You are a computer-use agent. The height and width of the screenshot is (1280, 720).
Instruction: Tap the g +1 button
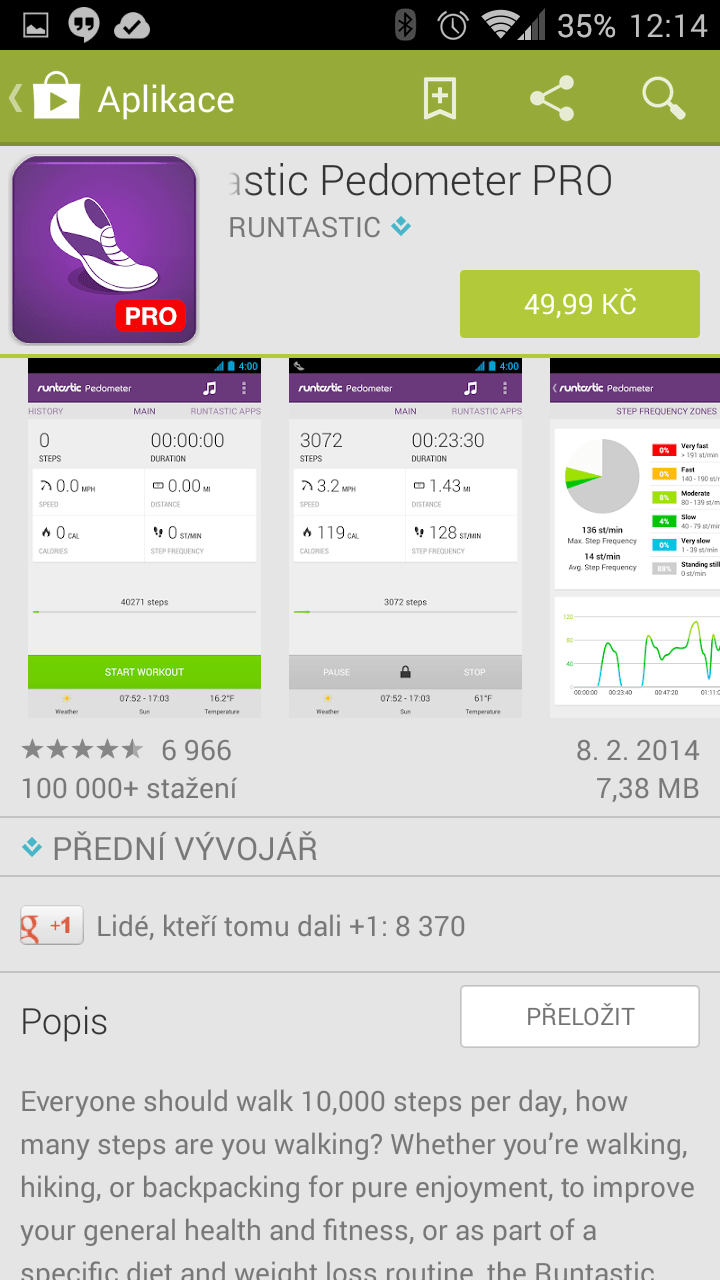(x=52, y=926)
